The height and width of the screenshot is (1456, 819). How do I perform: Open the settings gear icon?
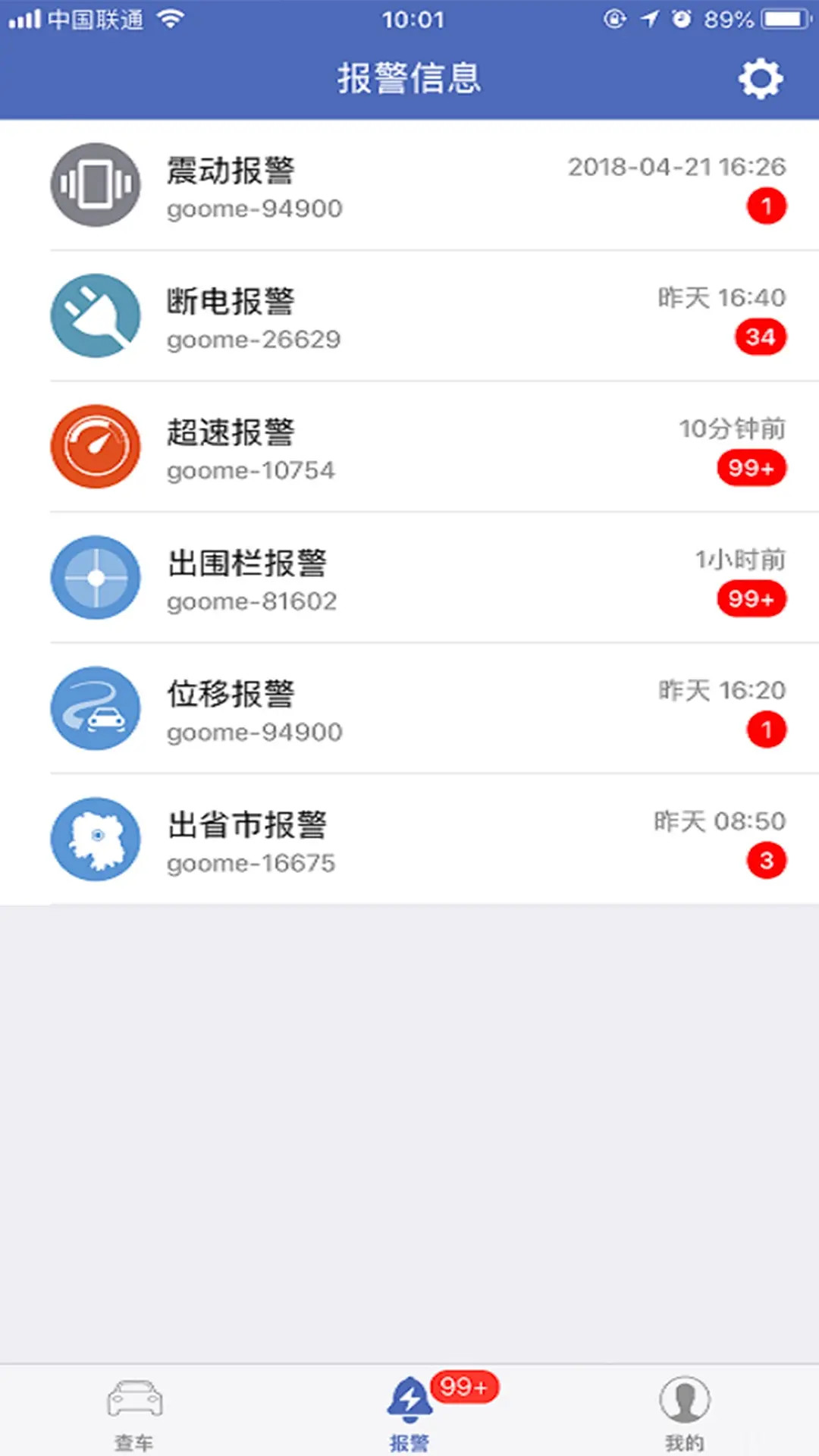(x=761, y=79)
